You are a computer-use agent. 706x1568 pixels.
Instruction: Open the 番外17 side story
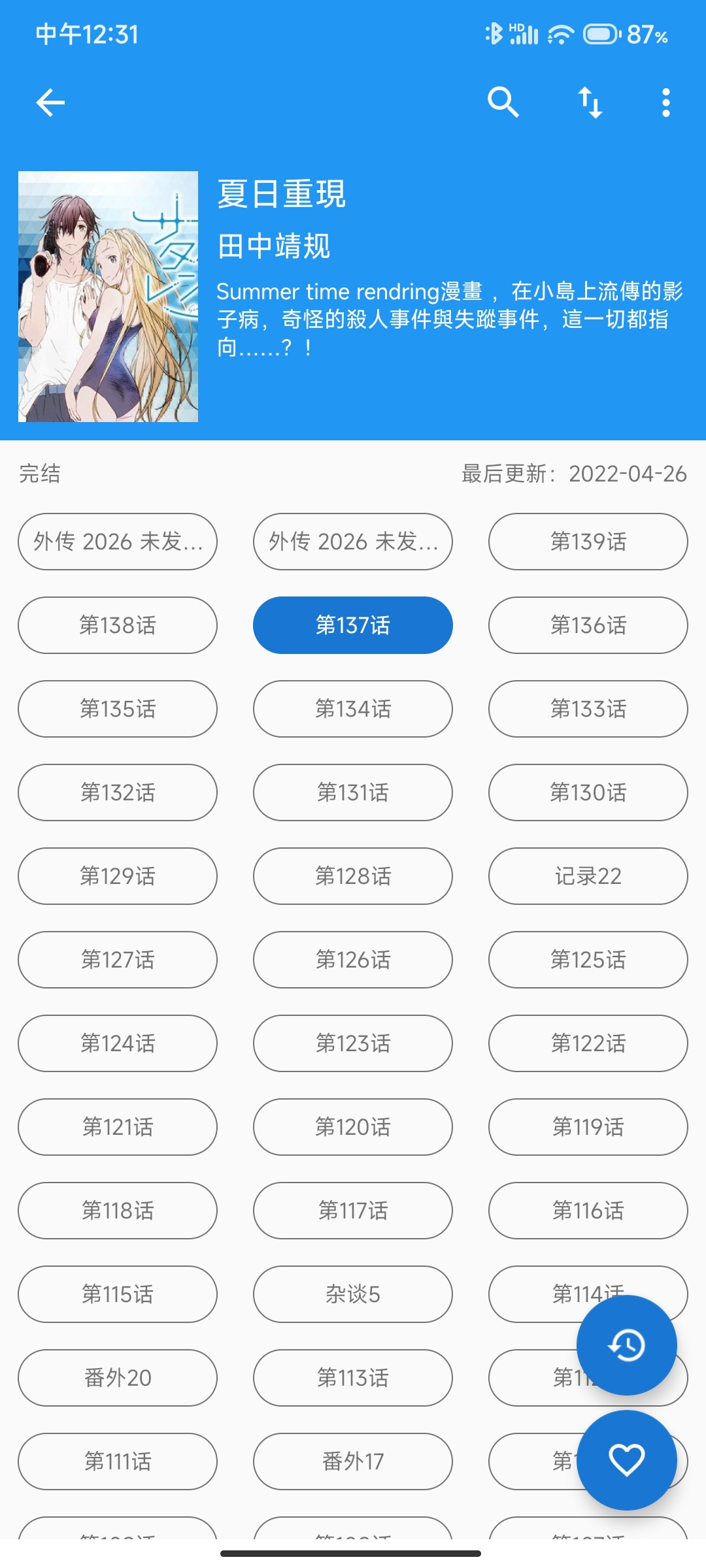click(x=353, y=1462)
